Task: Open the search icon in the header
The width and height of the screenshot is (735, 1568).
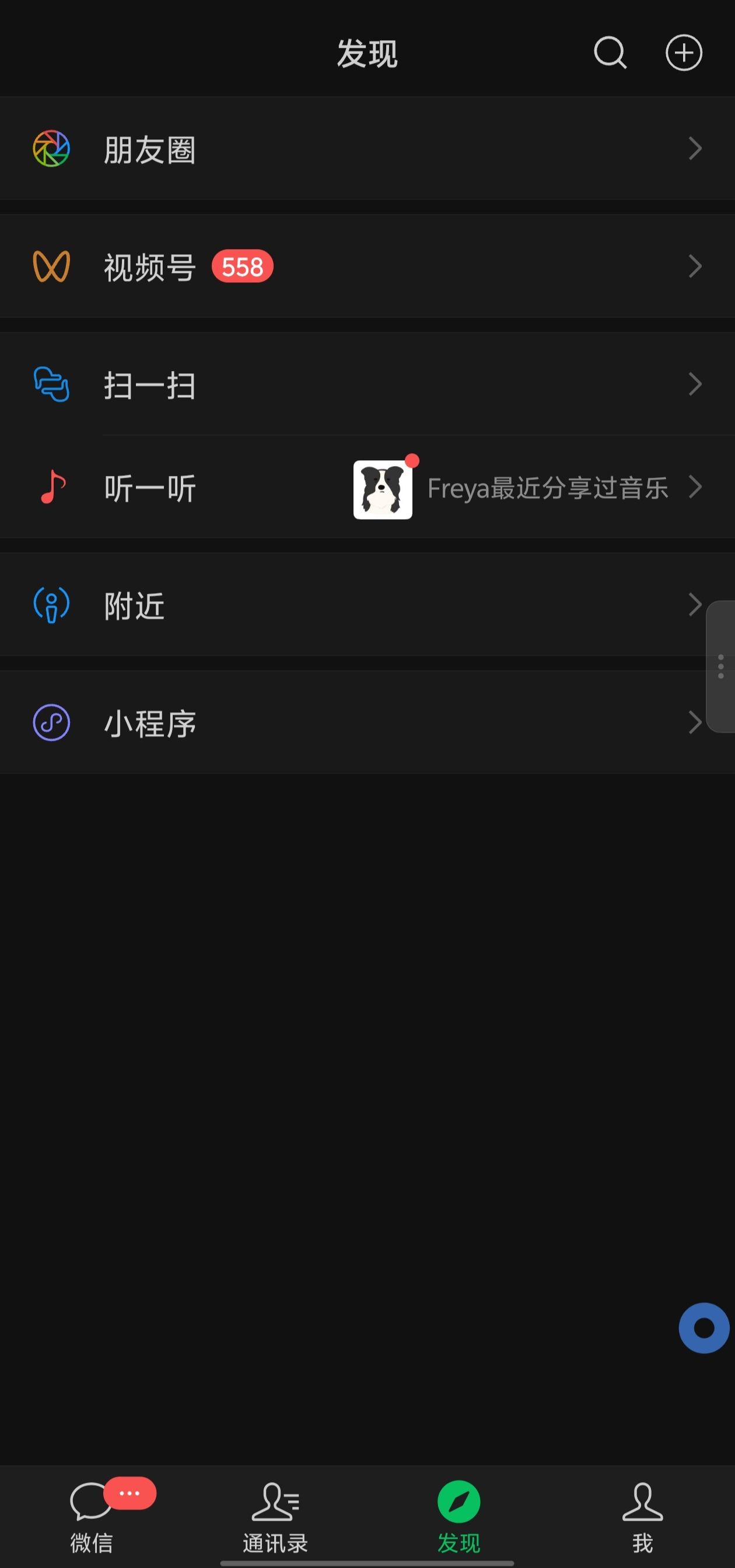Action: coord(610,53)
